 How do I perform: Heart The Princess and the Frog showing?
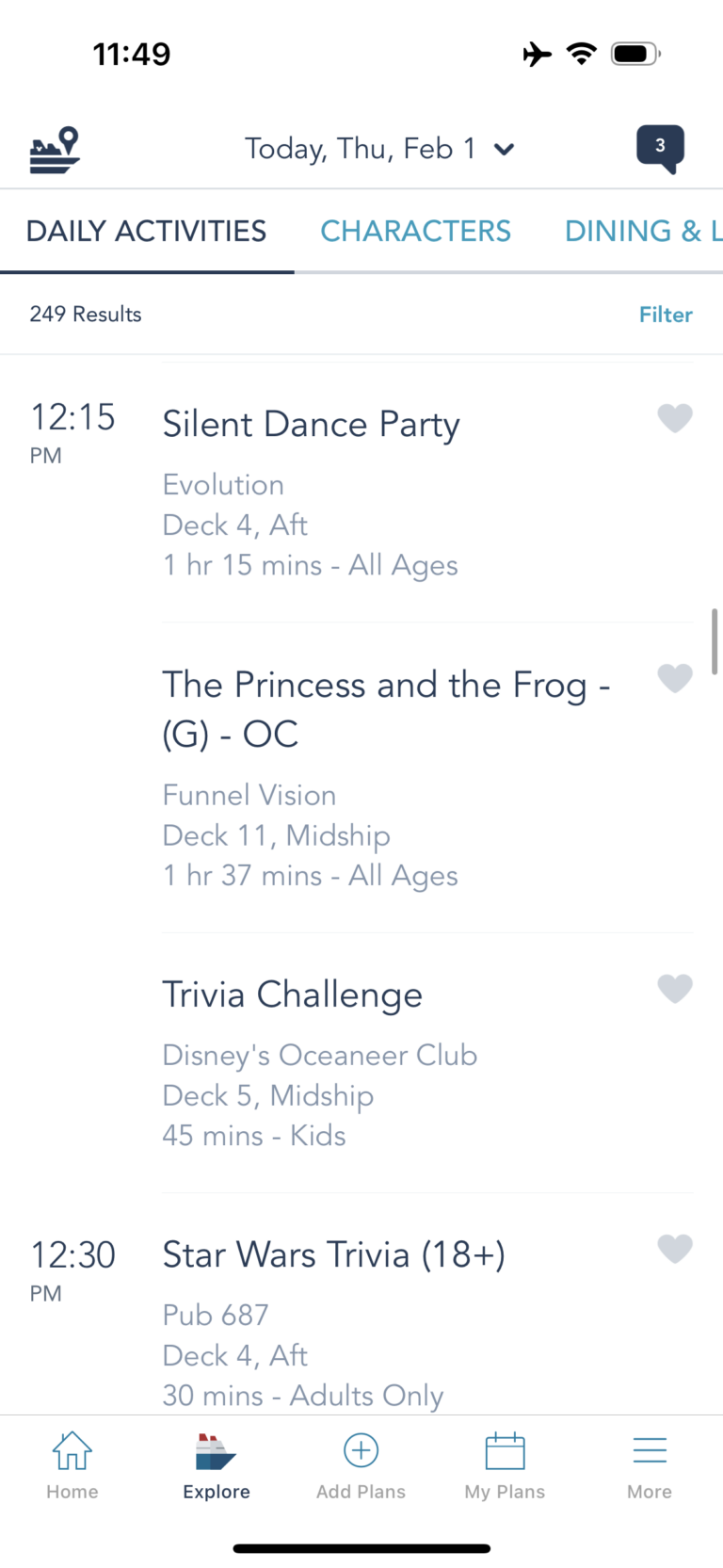click(x=675, y=677)
